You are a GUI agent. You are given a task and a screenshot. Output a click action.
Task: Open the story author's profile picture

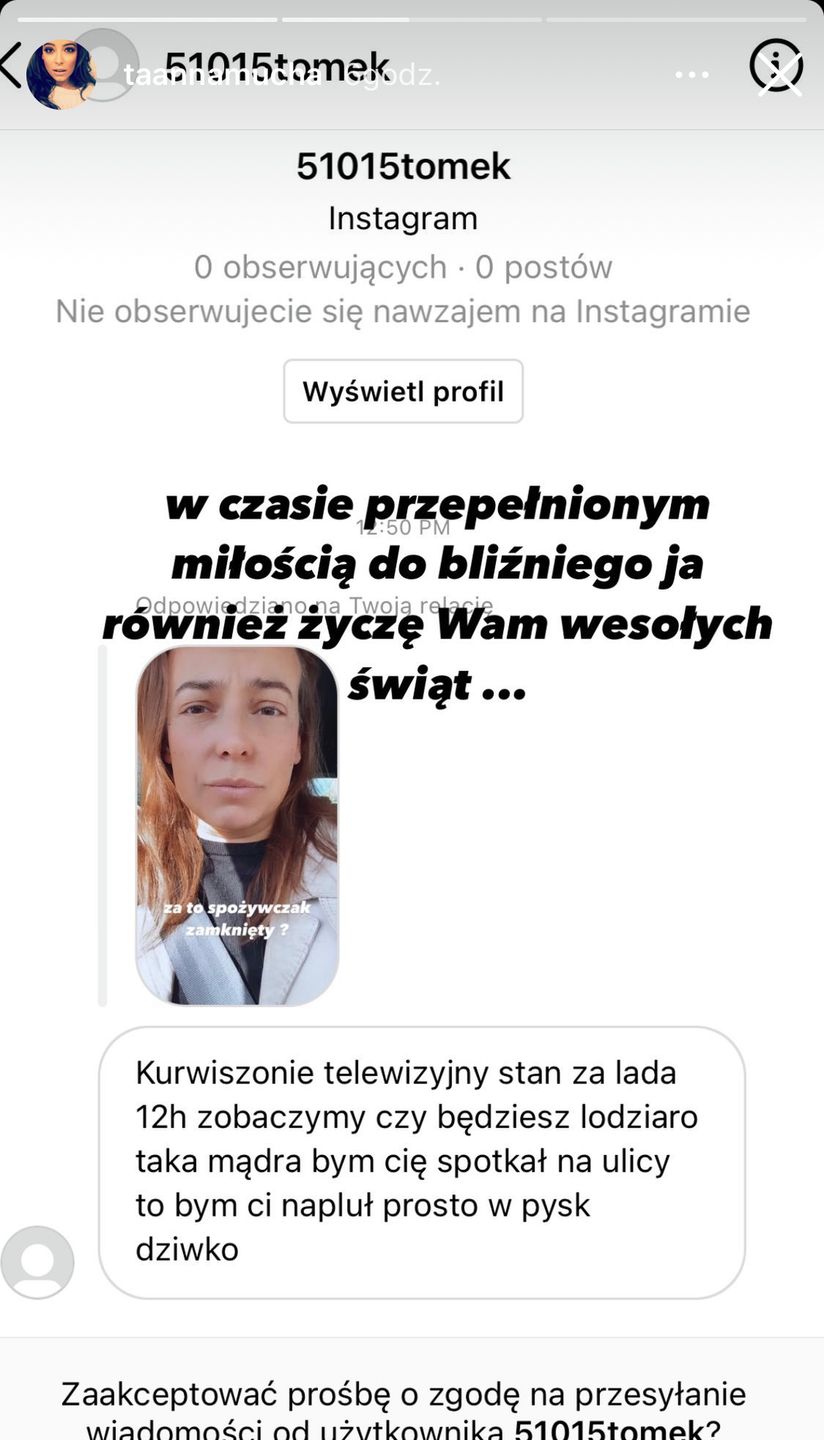click(x=60, y=74)
